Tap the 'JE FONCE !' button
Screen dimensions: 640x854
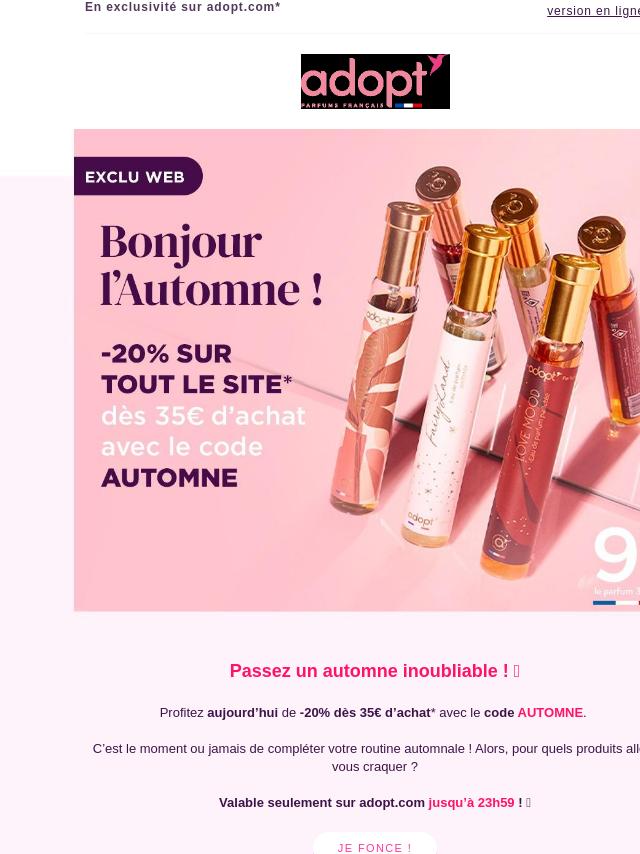[375, 846]
